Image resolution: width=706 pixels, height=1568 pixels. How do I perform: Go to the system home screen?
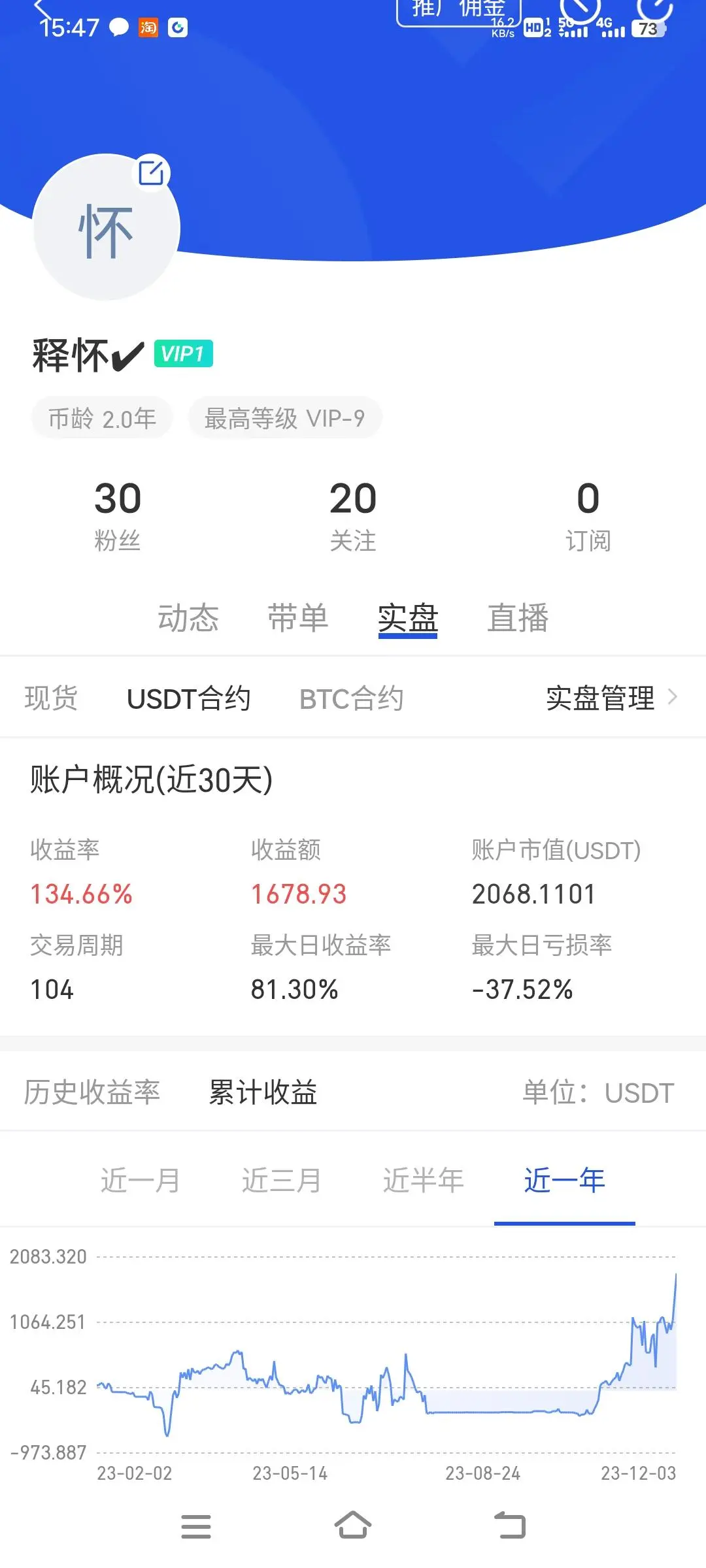353,1526
